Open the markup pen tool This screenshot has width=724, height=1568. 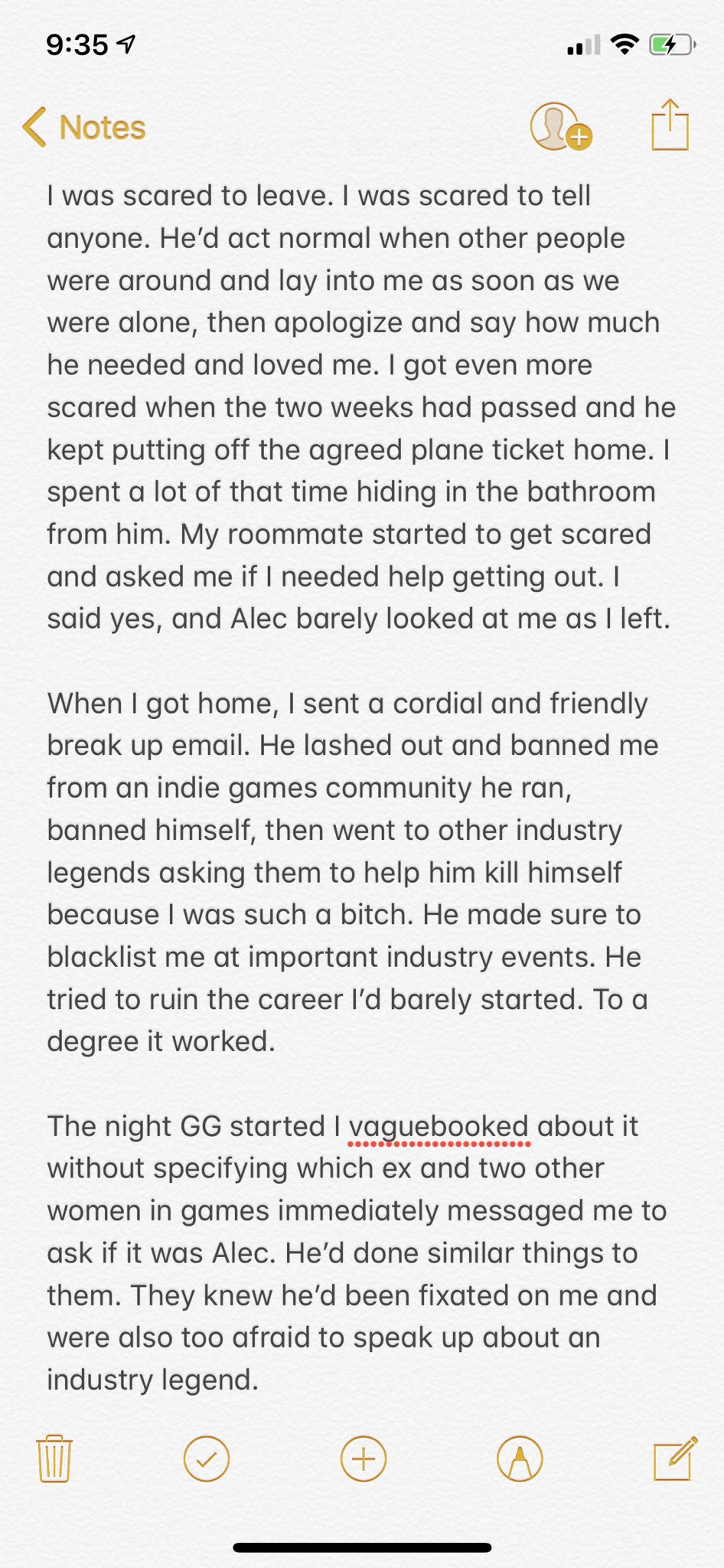coord(520,1459)
